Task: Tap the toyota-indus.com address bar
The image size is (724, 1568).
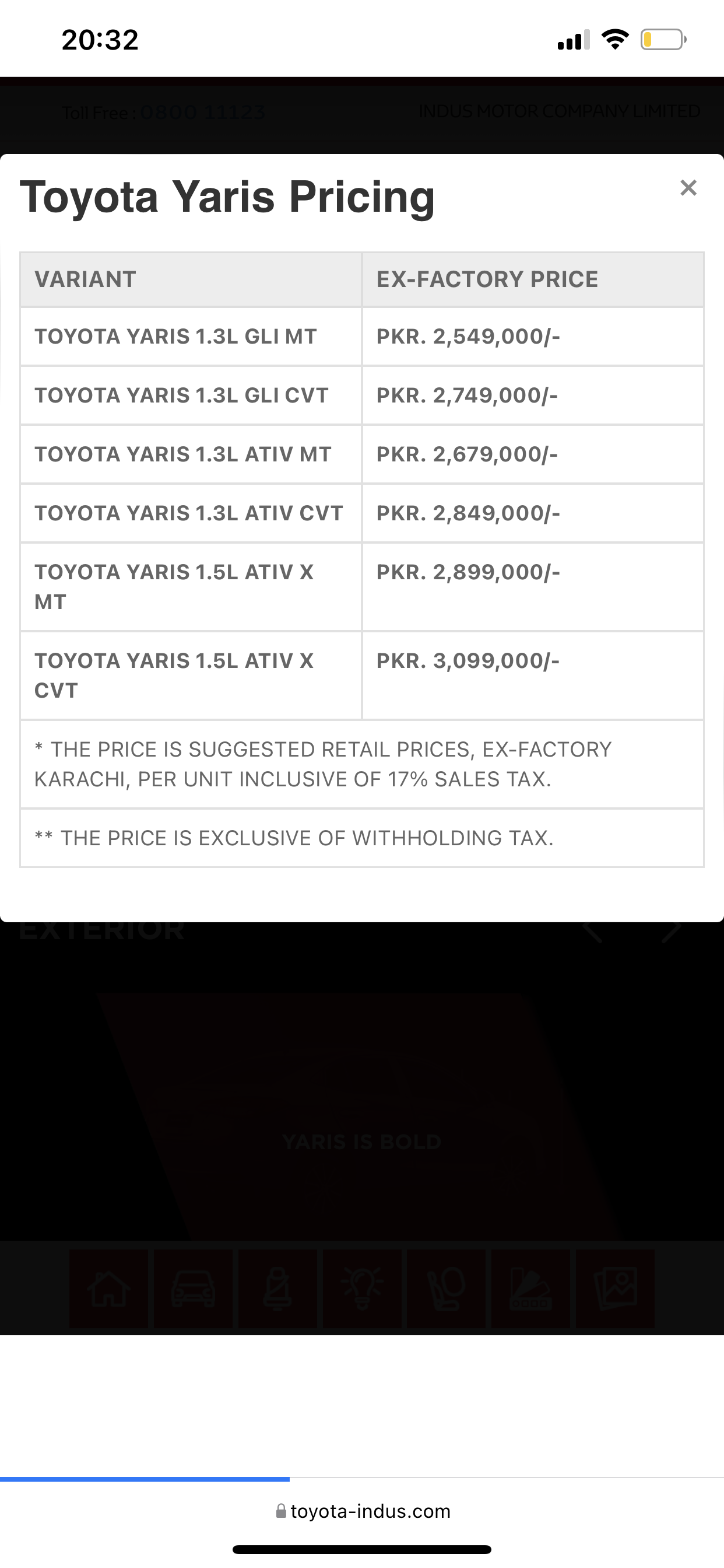Action: tap(363, 1511)
